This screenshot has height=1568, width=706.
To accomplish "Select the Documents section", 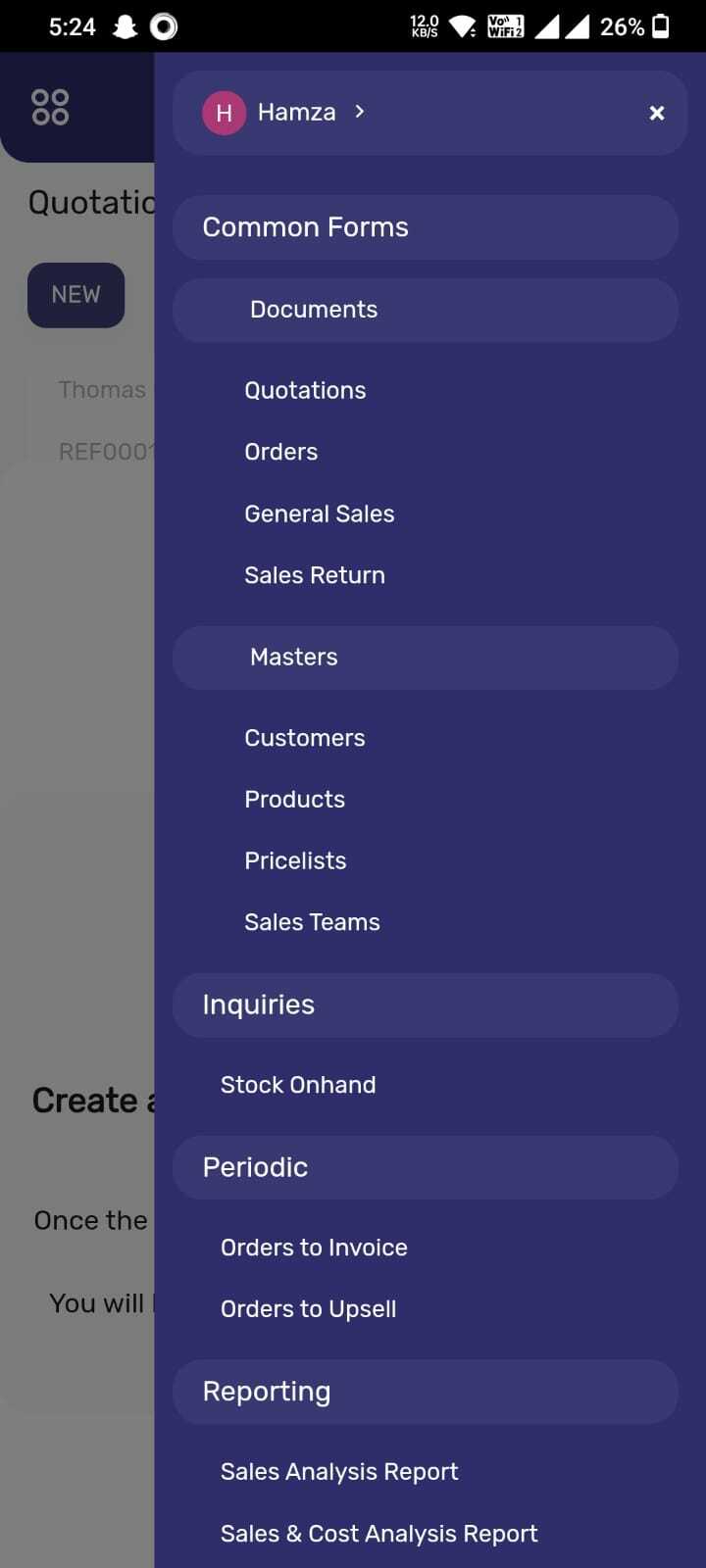I will point(314,309).
